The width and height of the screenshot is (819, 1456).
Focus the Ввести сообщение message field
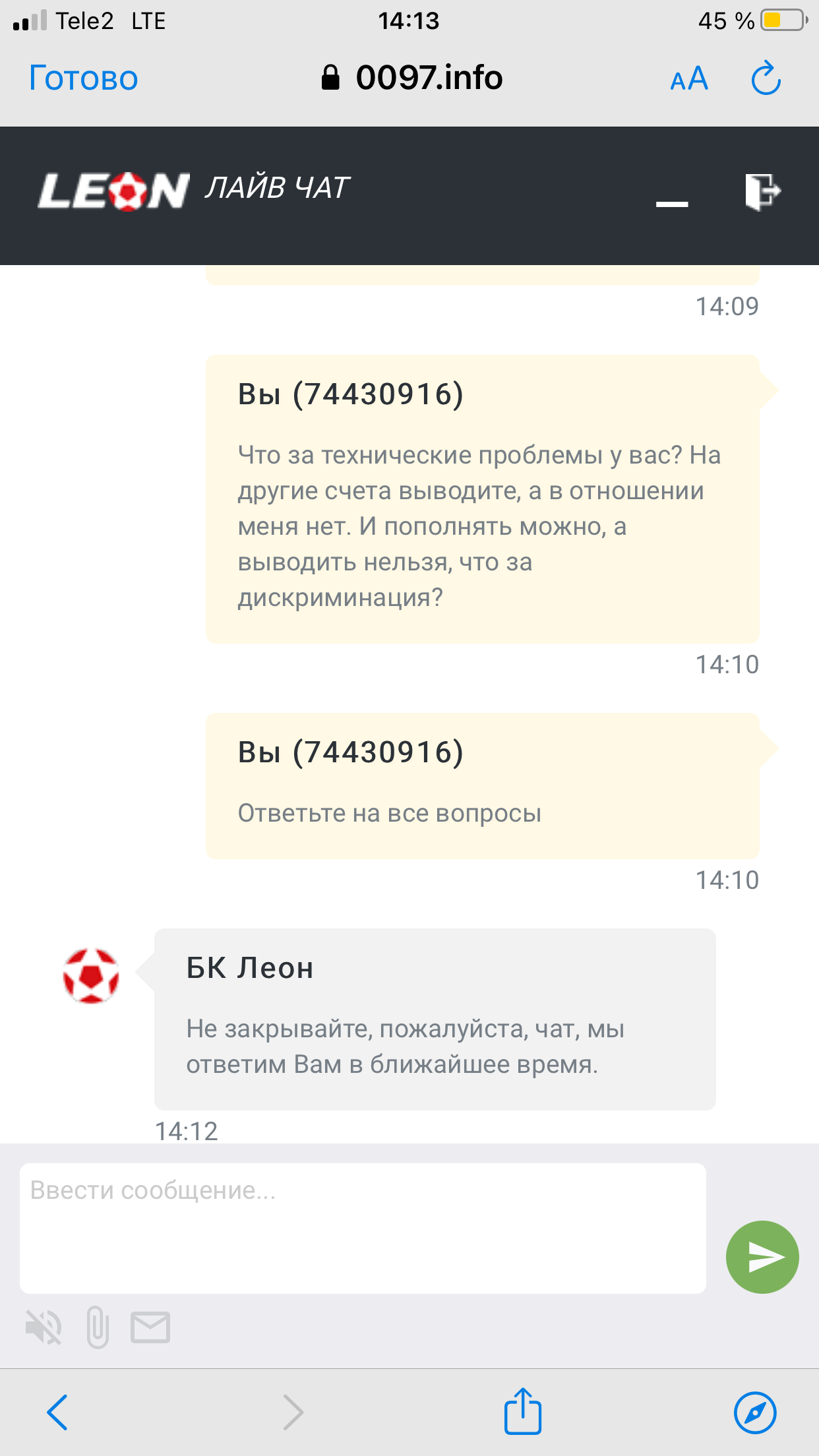tap(363, 1228)
